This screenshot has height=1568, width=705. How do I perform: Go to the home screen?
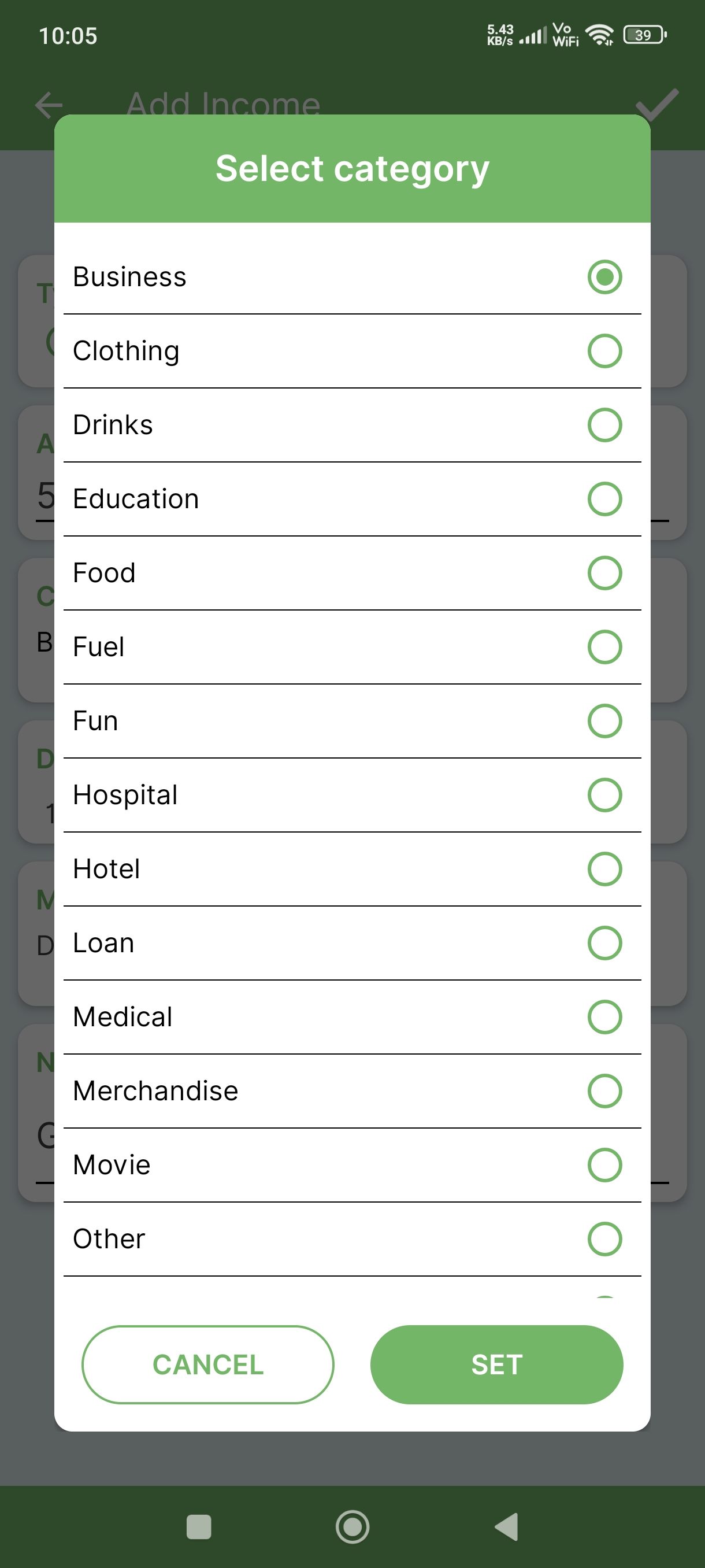pyautogui.click(x=352, y=1526)
